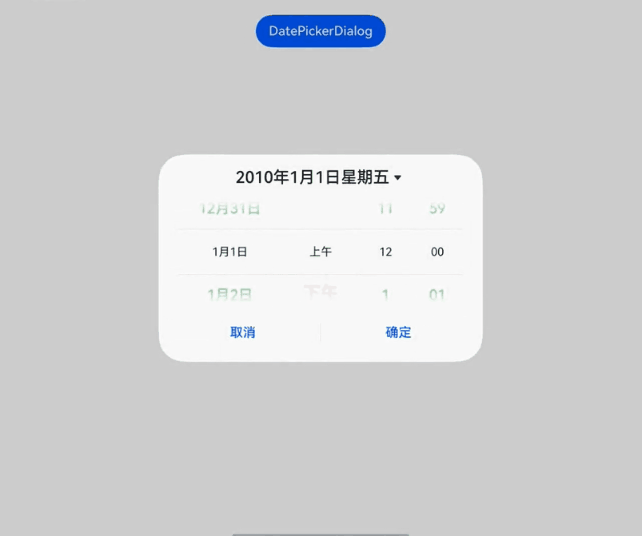Select minute 01 in the minute wheel
This screenshot has height=536, width=642.
[437, 294]
